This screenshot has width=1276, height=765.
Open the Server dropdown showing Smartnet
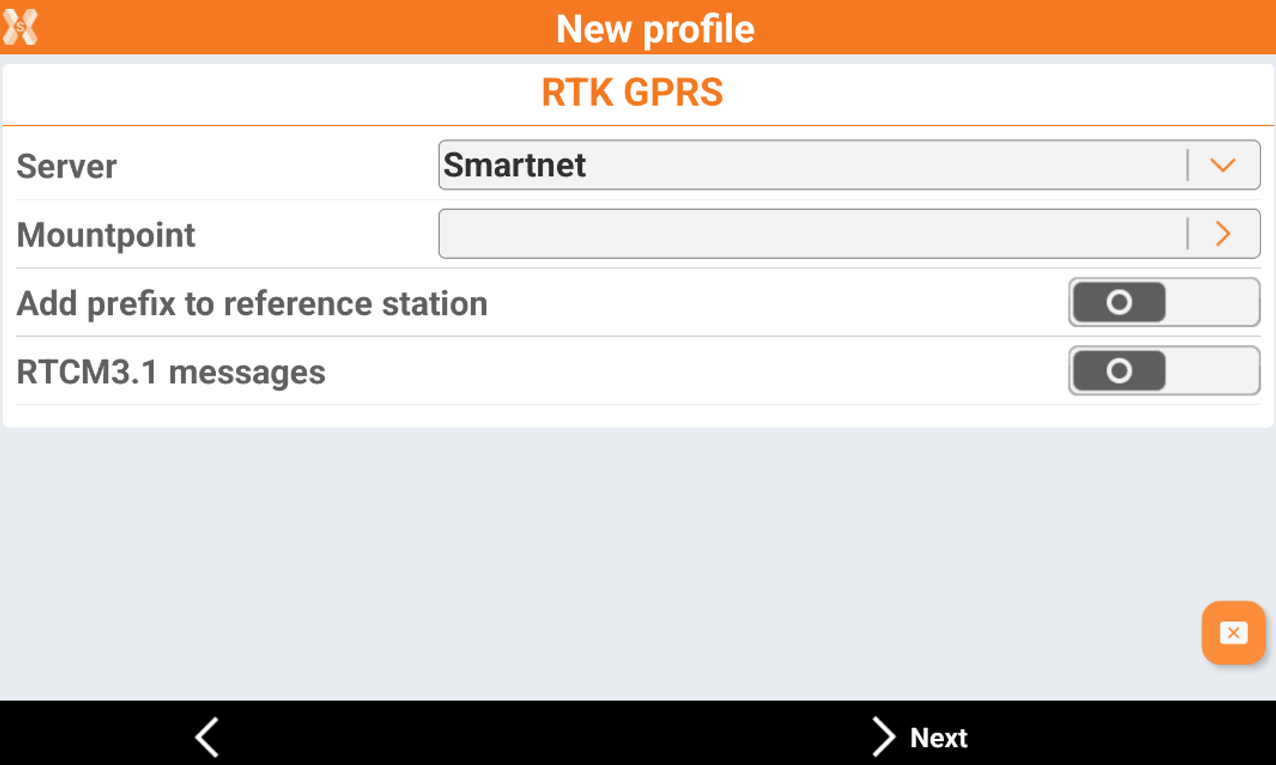(848, 165)
